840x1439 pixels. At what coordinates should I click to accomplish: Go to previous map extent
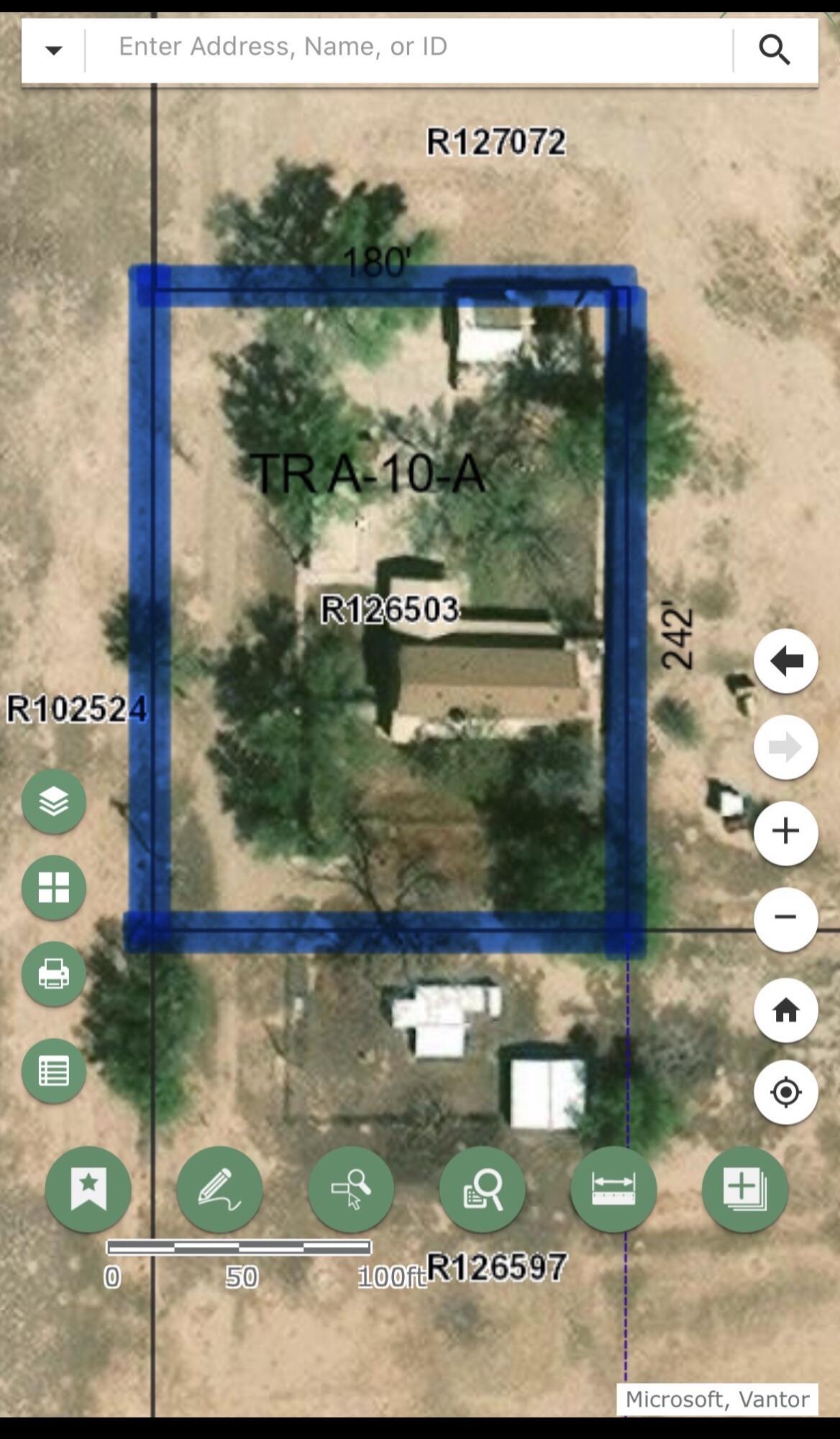(x=785, y=661)
